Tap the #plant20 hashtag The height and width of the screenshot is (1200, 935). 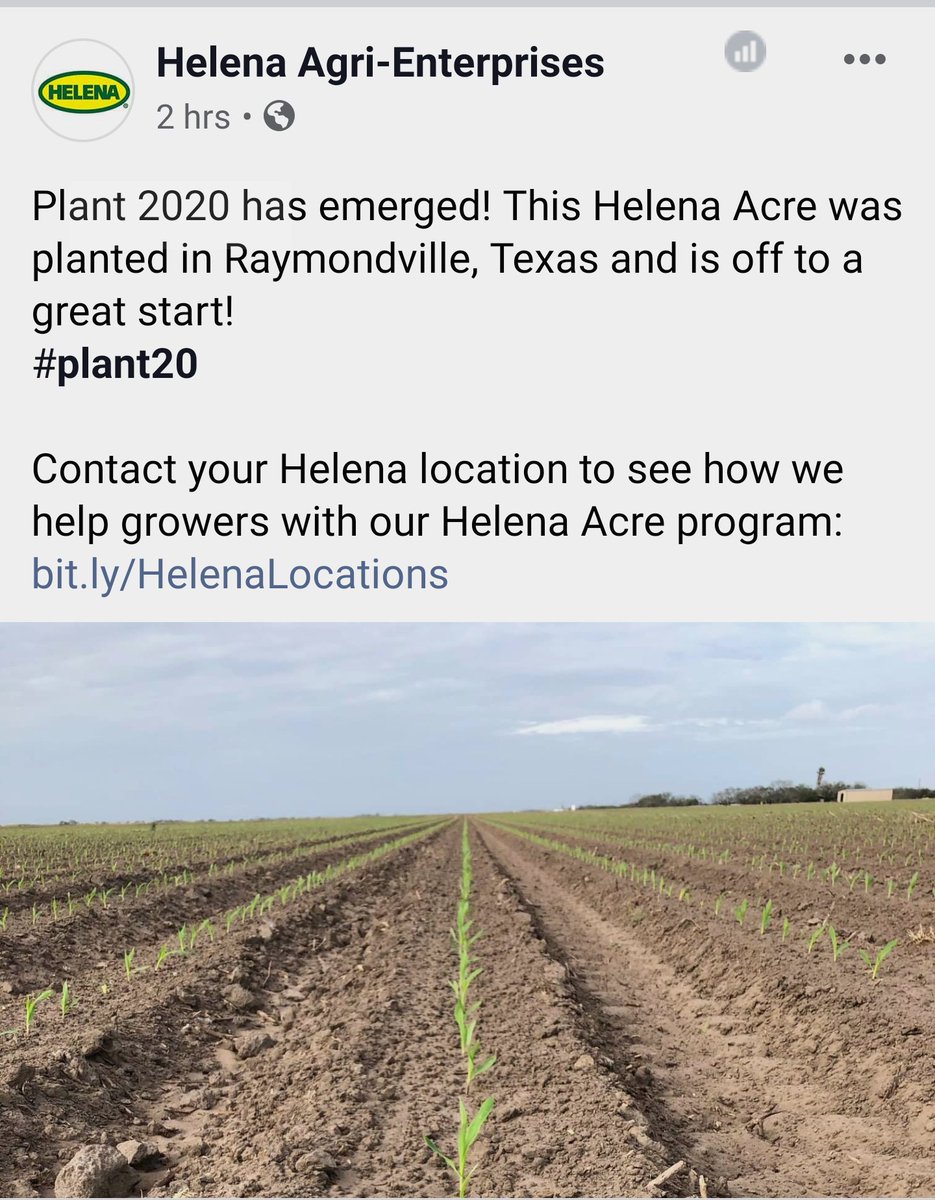pos(115,365)
